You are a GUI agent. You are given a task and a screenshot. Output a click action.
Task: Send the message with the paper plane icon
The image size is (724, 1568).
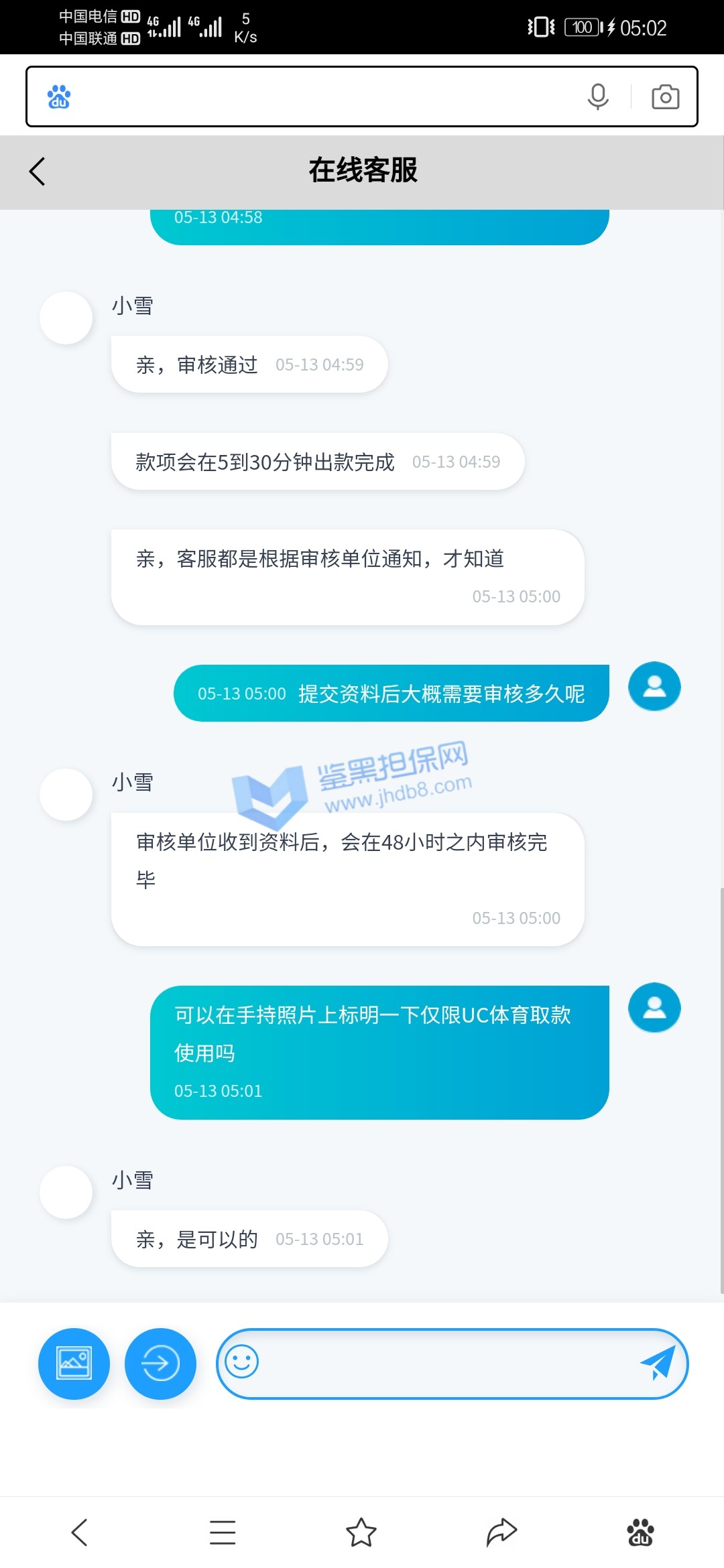658,1363
